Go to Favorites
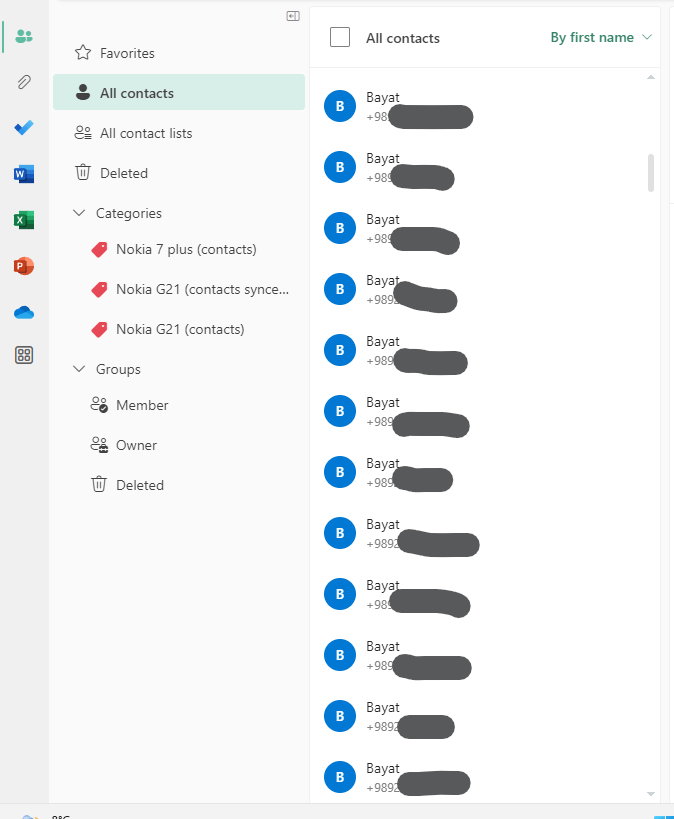The width and height of the screenshot is (674, 819). coord(127,53)
